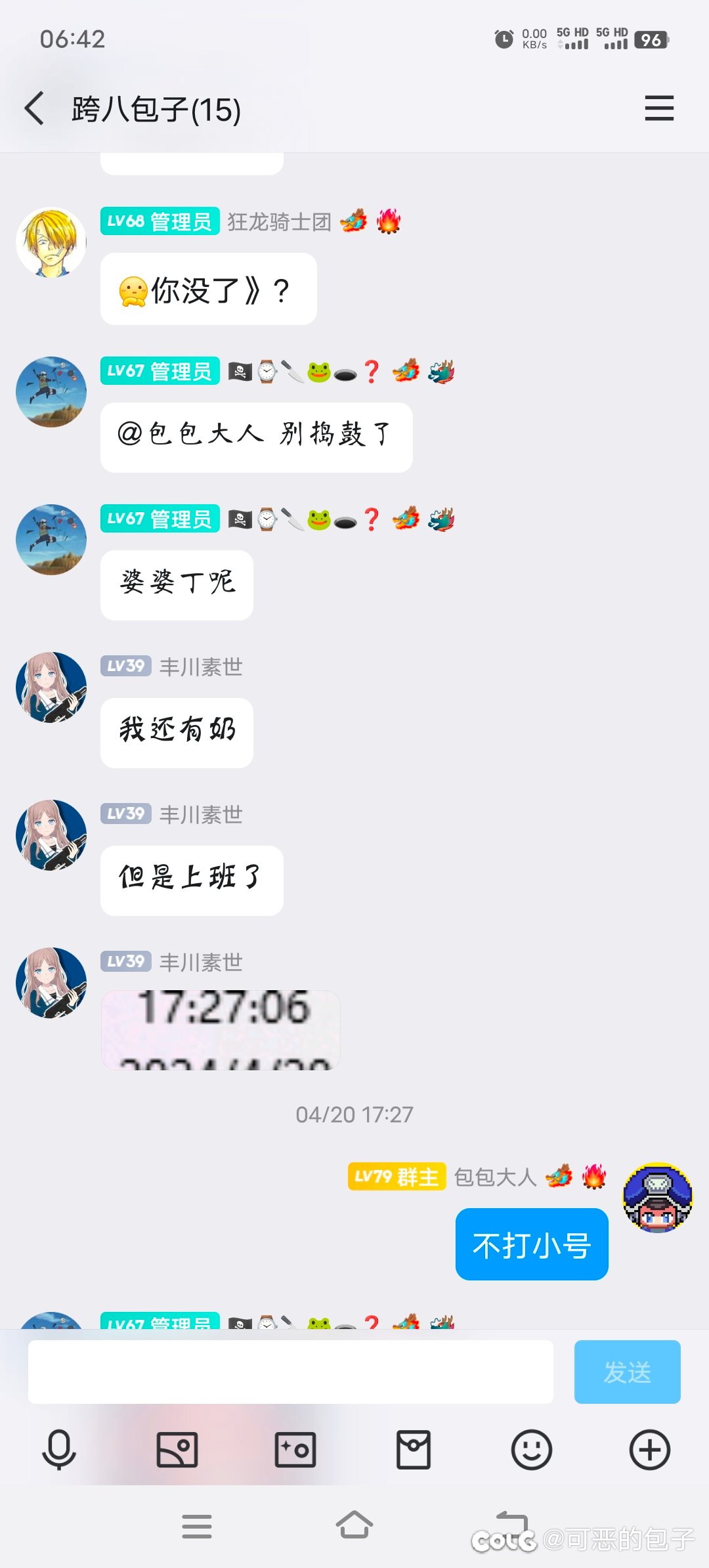Tap the avatar beside 婆婆丁呢 message

tap(51, 539)
